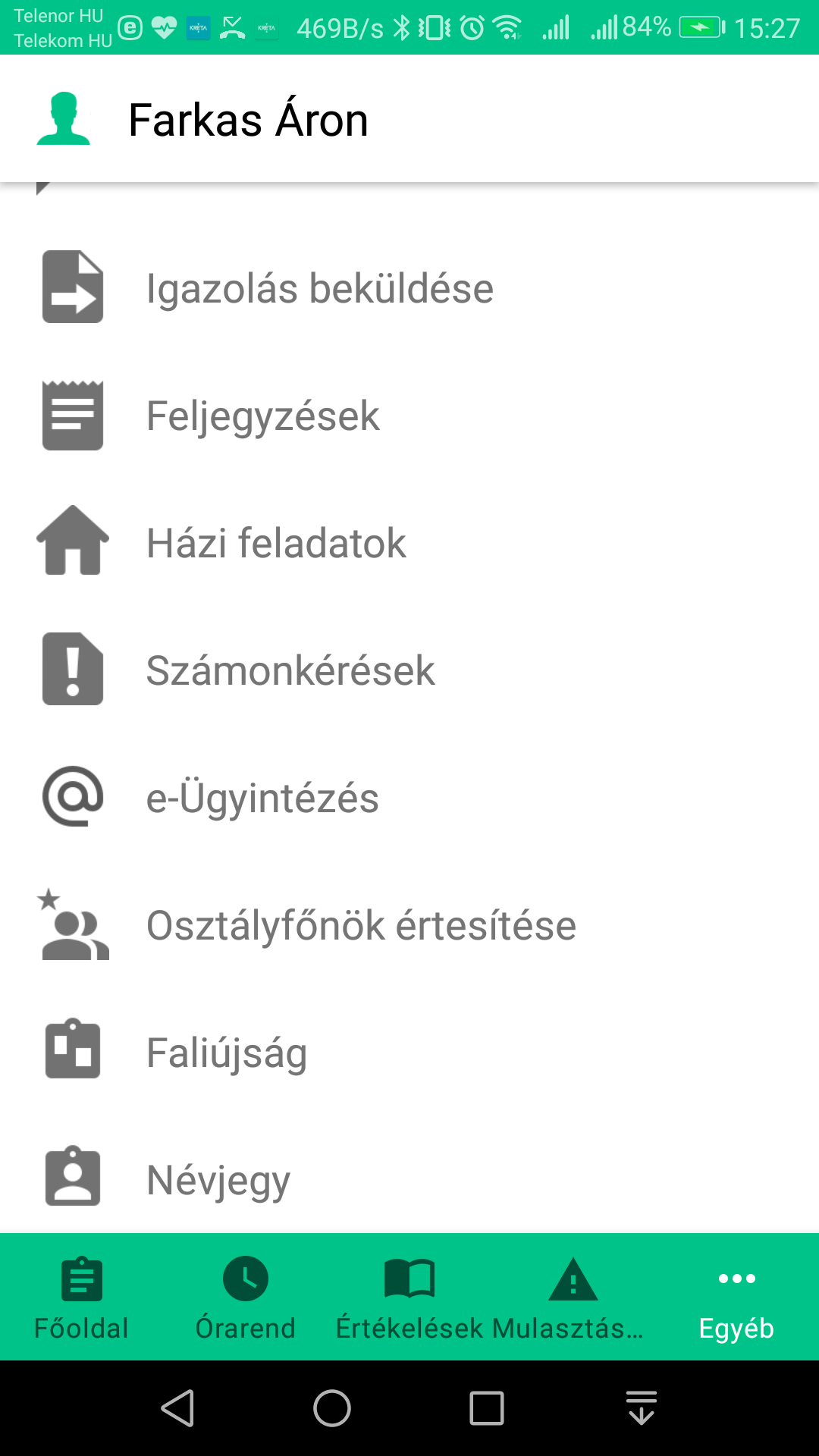The width and height of the screenshot is (819, 1456).
Task: Tap the system back button
Action: point(178,1408)
